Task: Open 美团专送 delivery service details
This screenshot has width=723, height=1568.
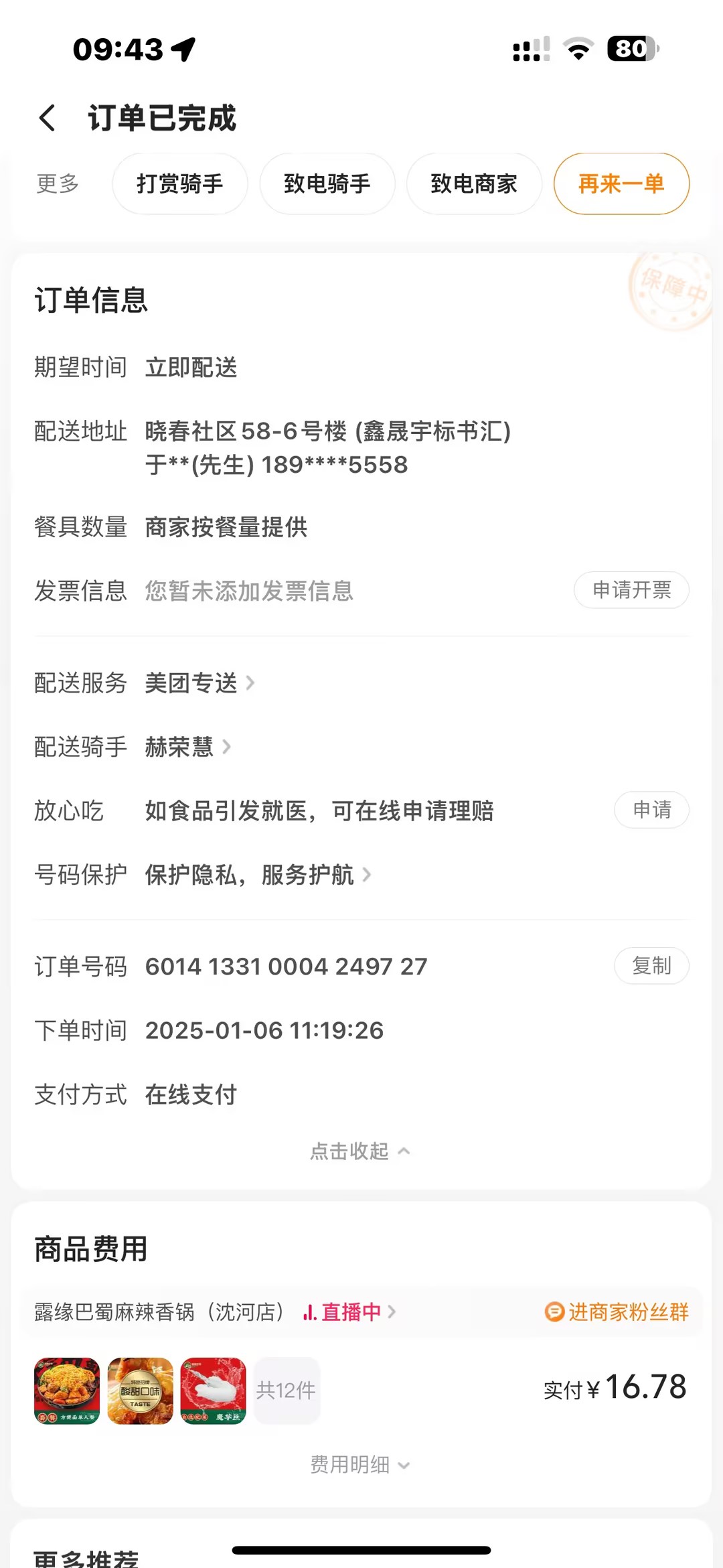Action: (199, 683)
